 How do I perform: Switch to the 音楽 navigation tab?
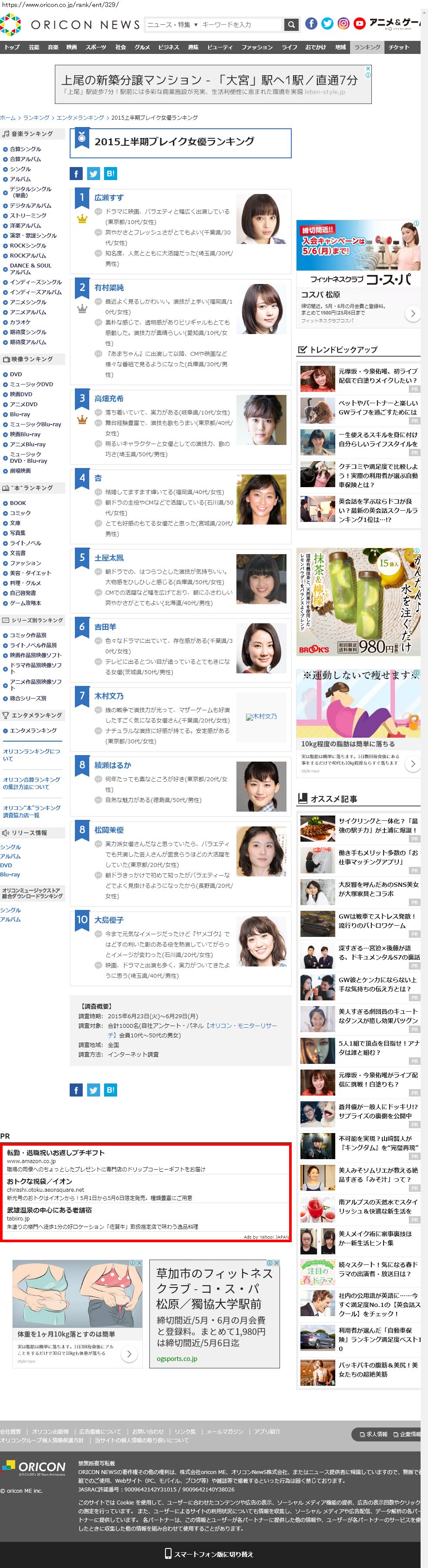coord(53,47)
